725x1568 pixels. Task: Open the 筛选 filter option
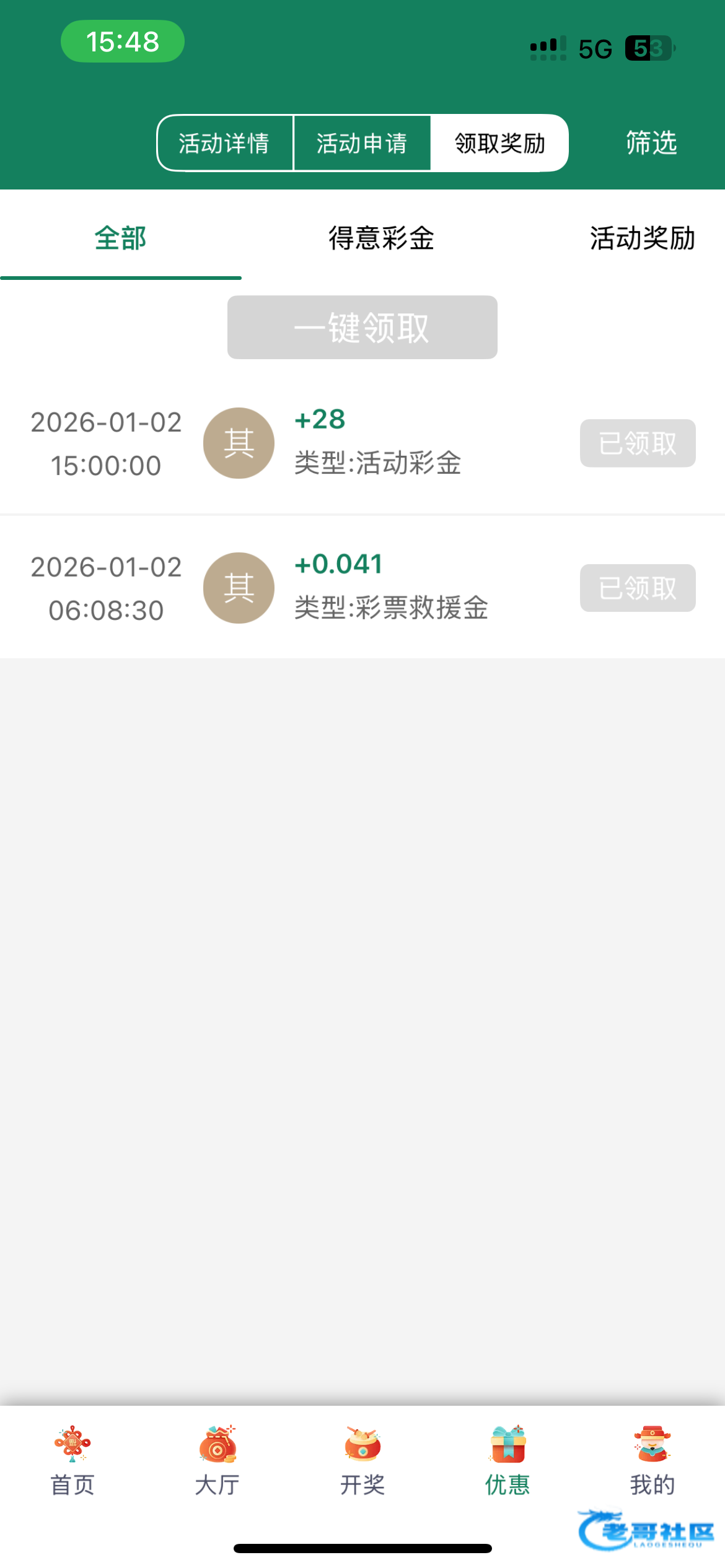651,143
